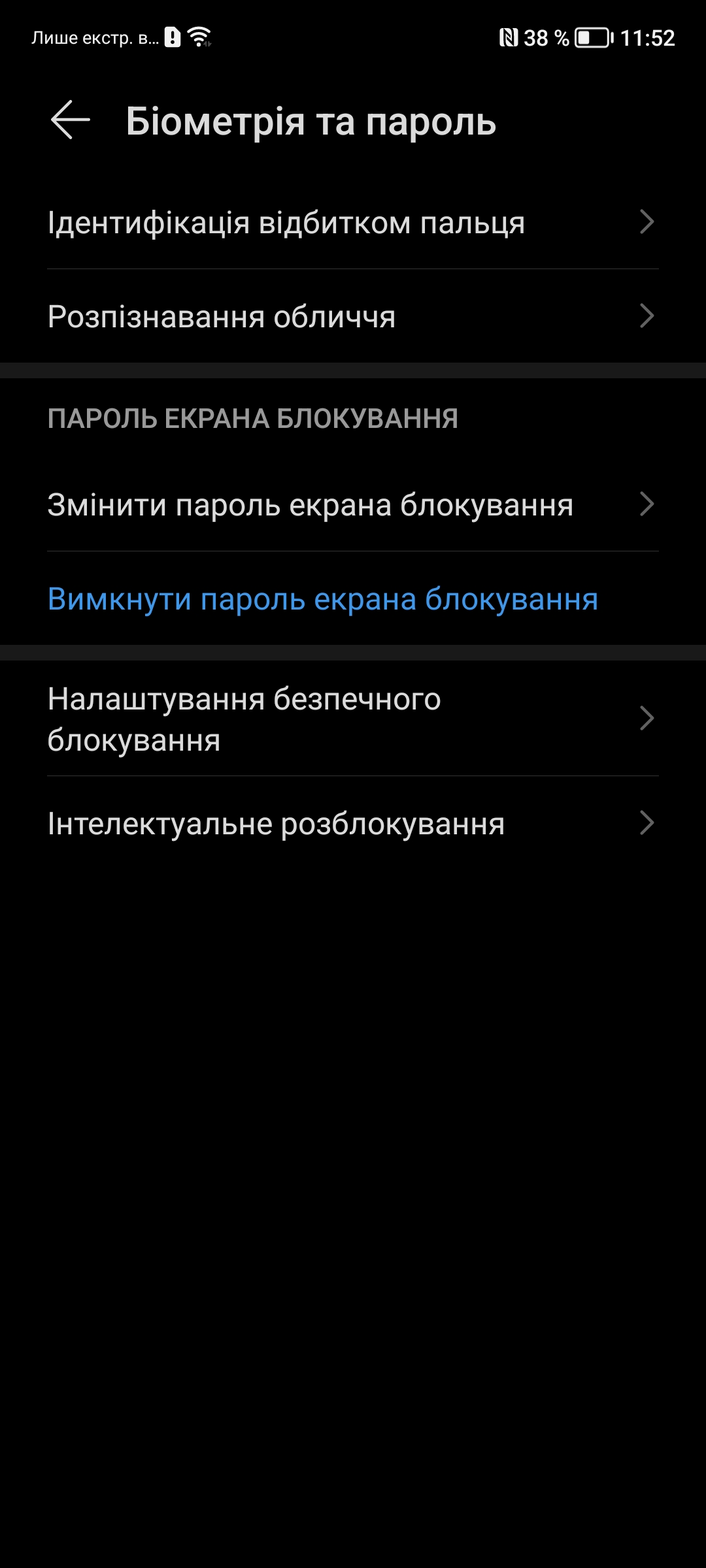
Task: Open Налаштування безпечного блокування
Action: click(353, 719)
